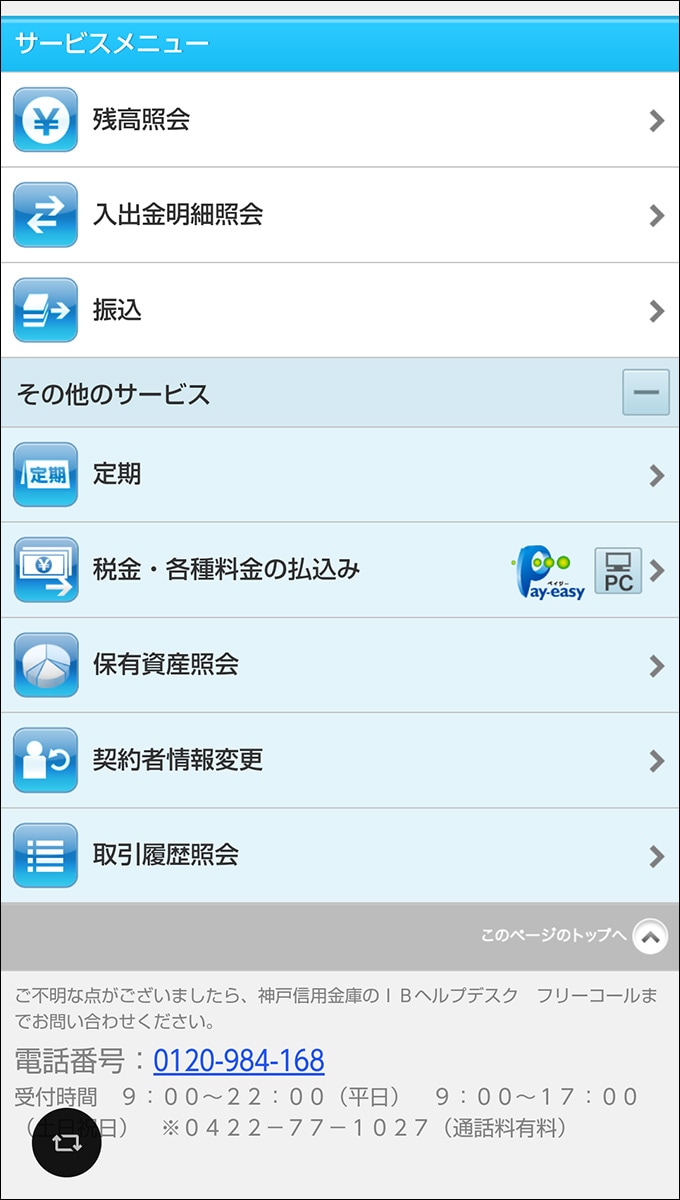Call help desk number 0120-984-168
This screenshot has width=680, height=1200.
[239, 1060]
